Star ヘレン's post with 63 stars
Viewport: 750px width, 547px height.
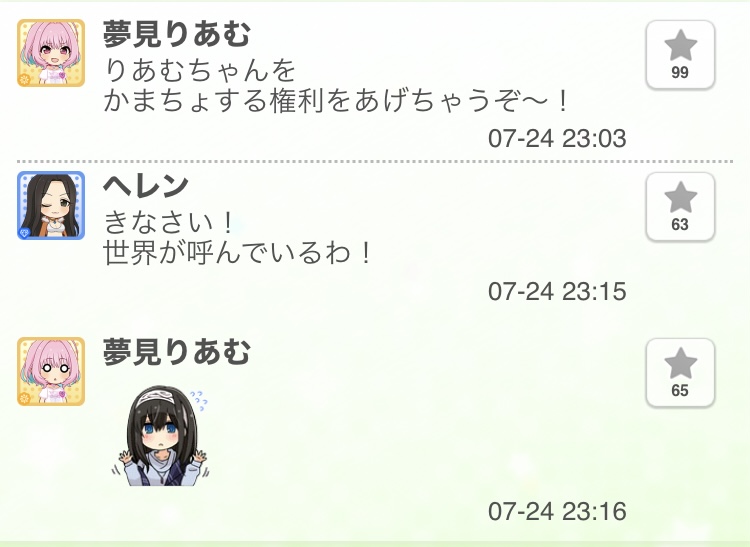[680, 207]
